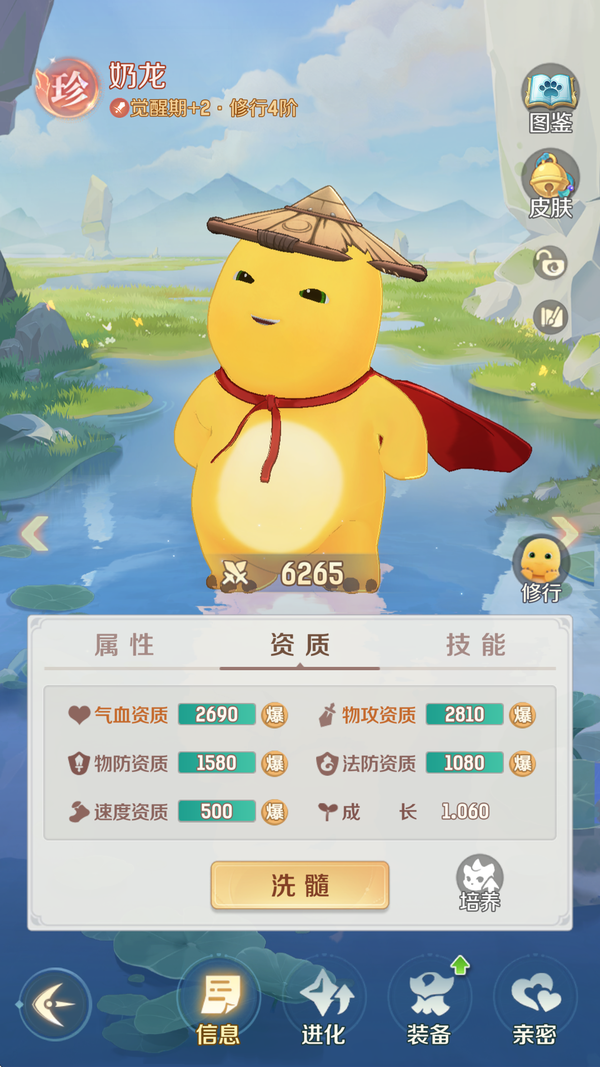600x1067 pixels.
Task: Open the 亲密 bottom tab
Action: 534,1005
